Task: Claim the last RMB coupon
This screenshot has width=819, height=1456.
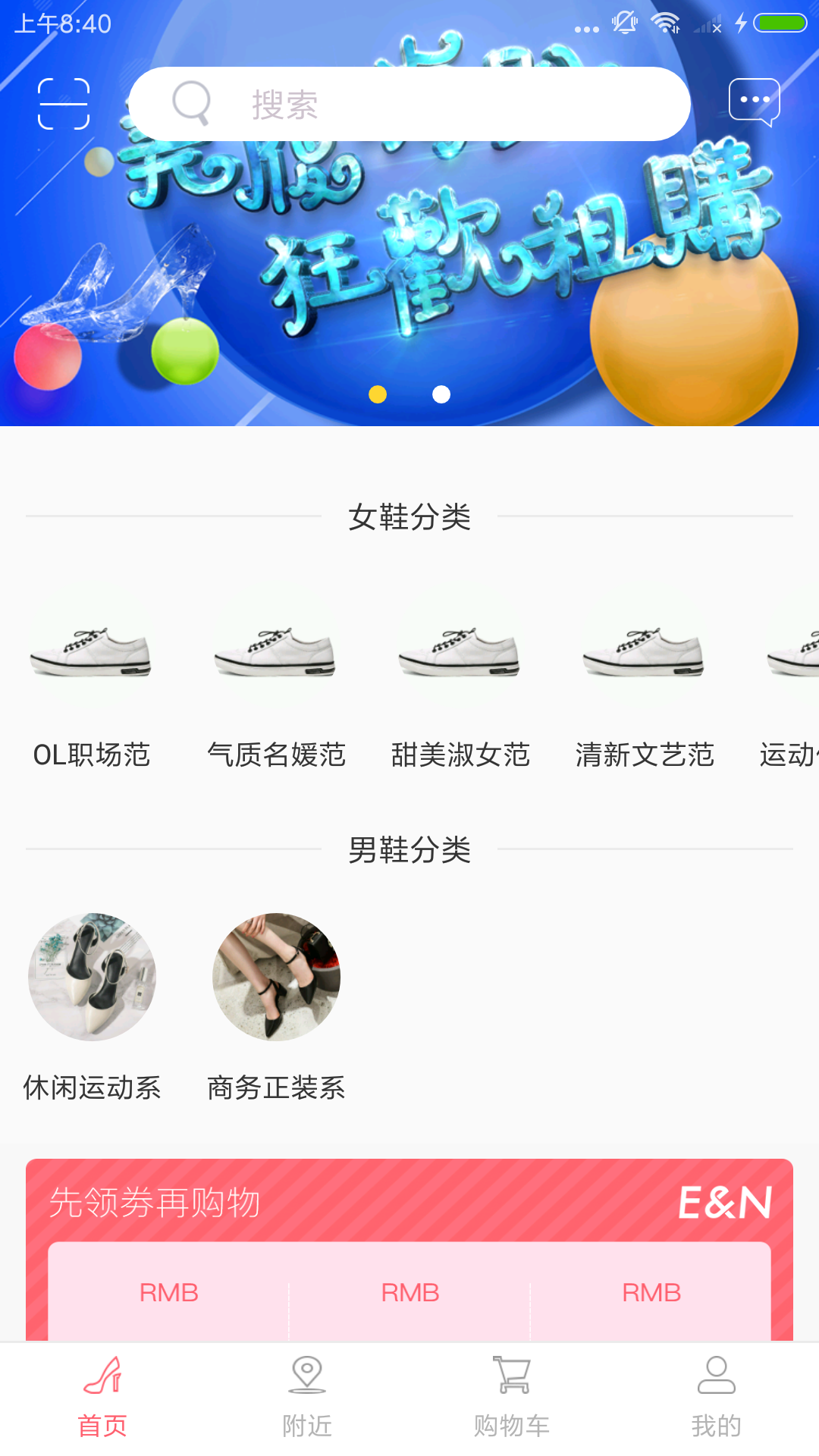Action: [x=651, y=1292]
